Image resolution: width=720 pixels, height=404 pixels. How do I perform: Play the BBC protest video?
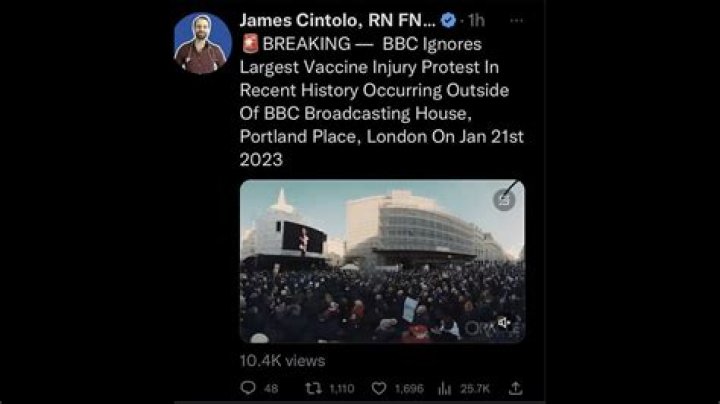tap(382, 262)
